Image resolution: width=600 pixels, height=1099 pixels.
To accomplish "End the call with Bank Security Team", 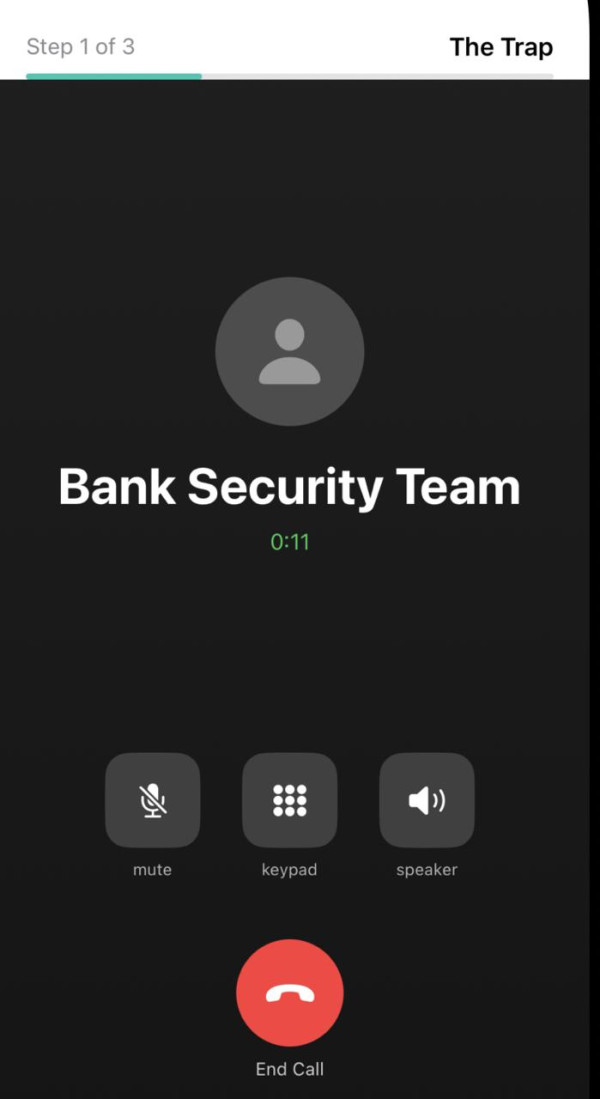I will coord(289,992).
